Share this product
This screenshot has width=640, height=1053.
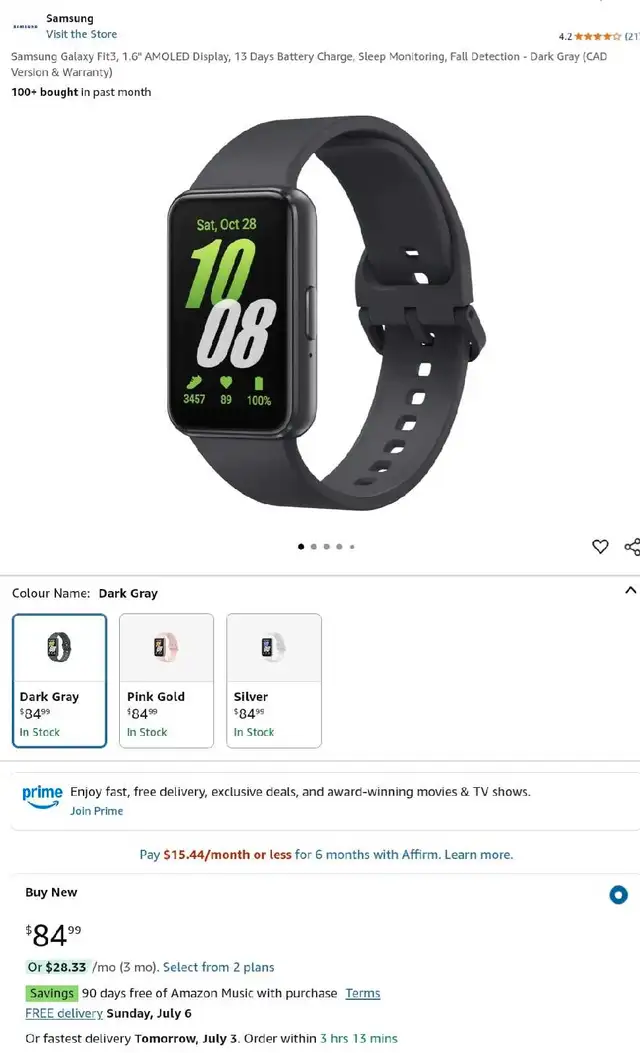click(632, 547)
